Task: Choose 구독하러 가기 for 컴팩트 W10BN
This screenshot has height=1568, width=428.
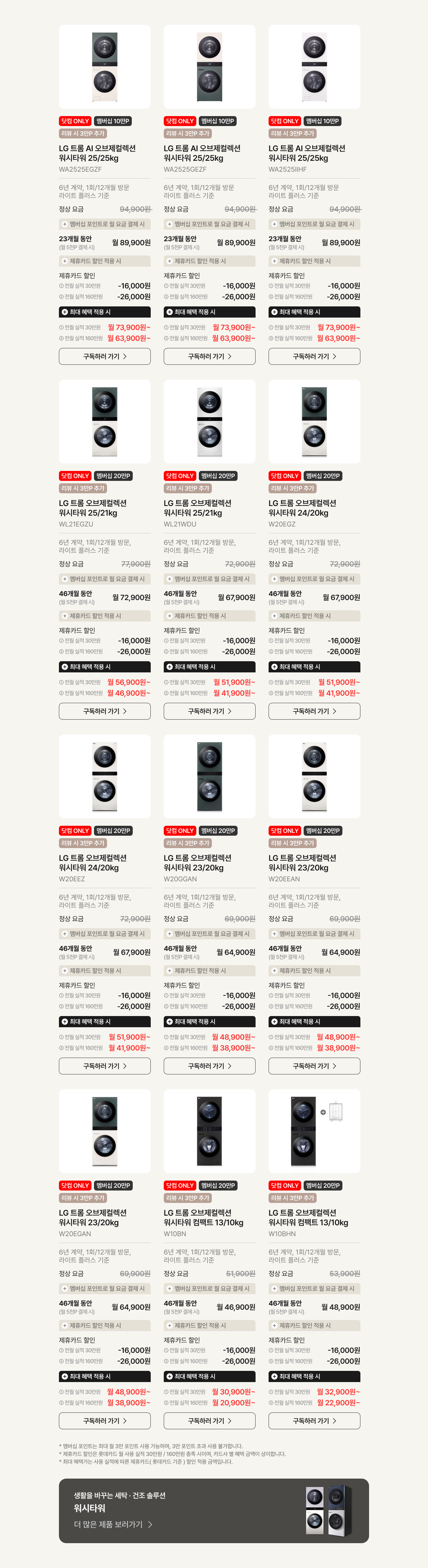Action: (209, 1421)
